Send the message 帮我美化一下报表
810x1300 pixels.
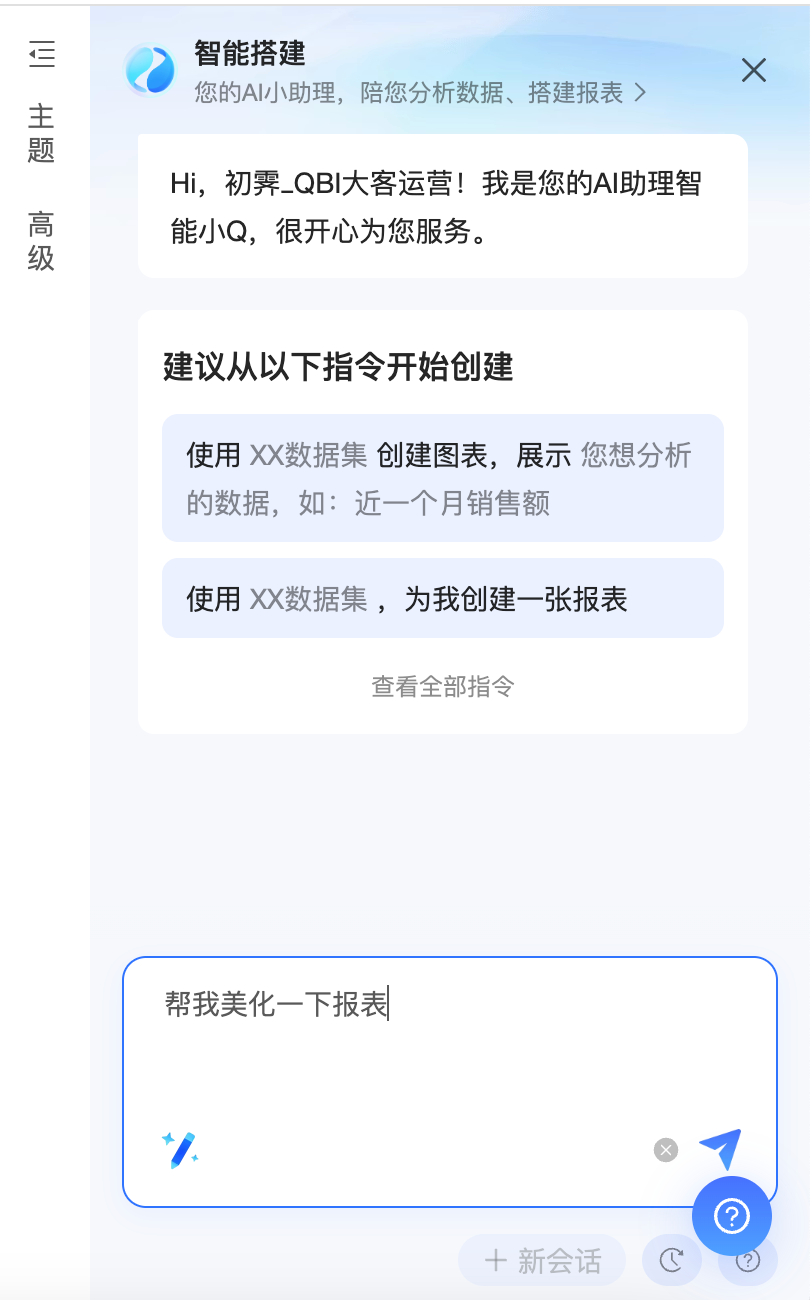721,1148
